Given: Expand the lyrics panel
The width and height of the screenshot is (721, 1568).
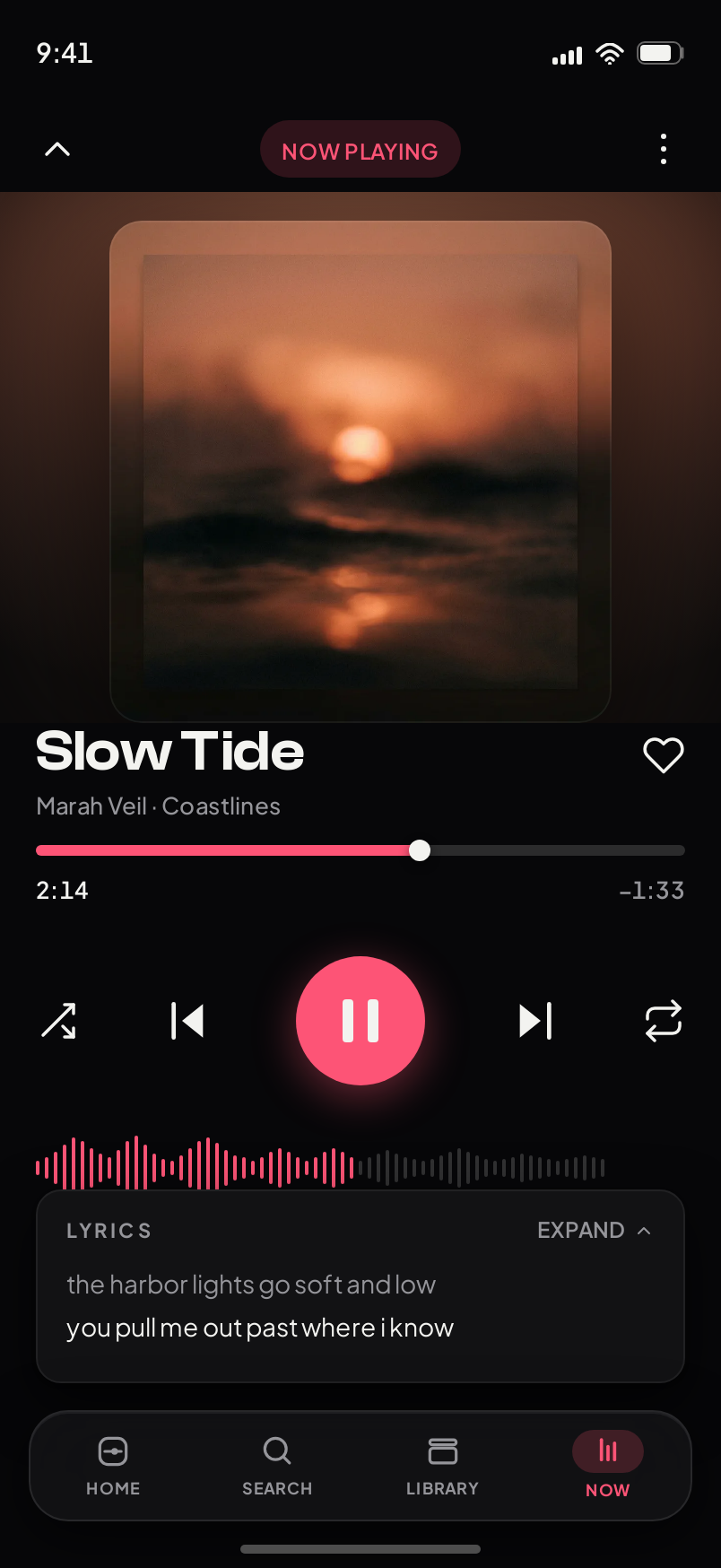Looking at the screenshot, I should tap(595, 1230).
